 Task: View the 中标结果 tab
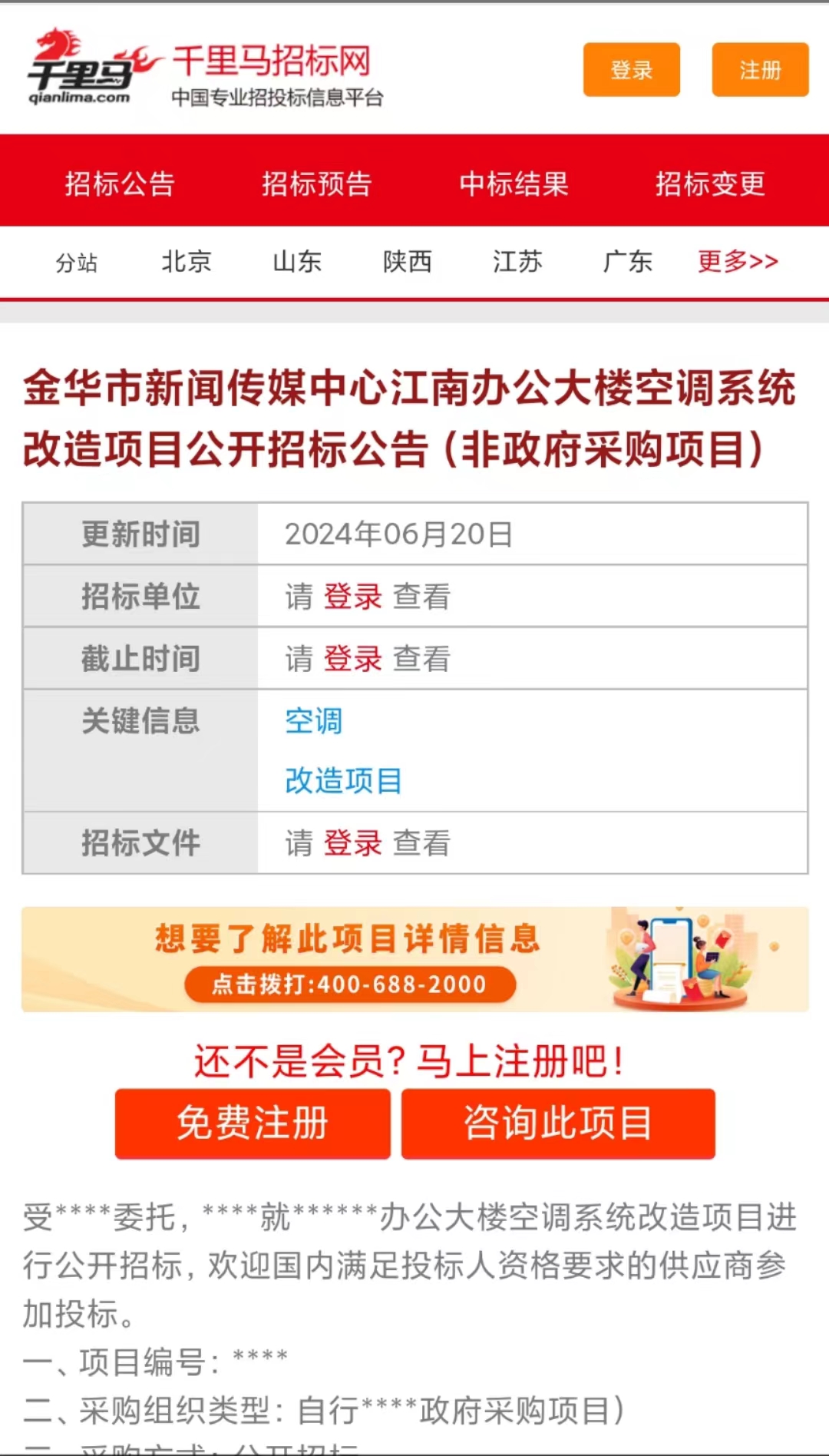514,184
